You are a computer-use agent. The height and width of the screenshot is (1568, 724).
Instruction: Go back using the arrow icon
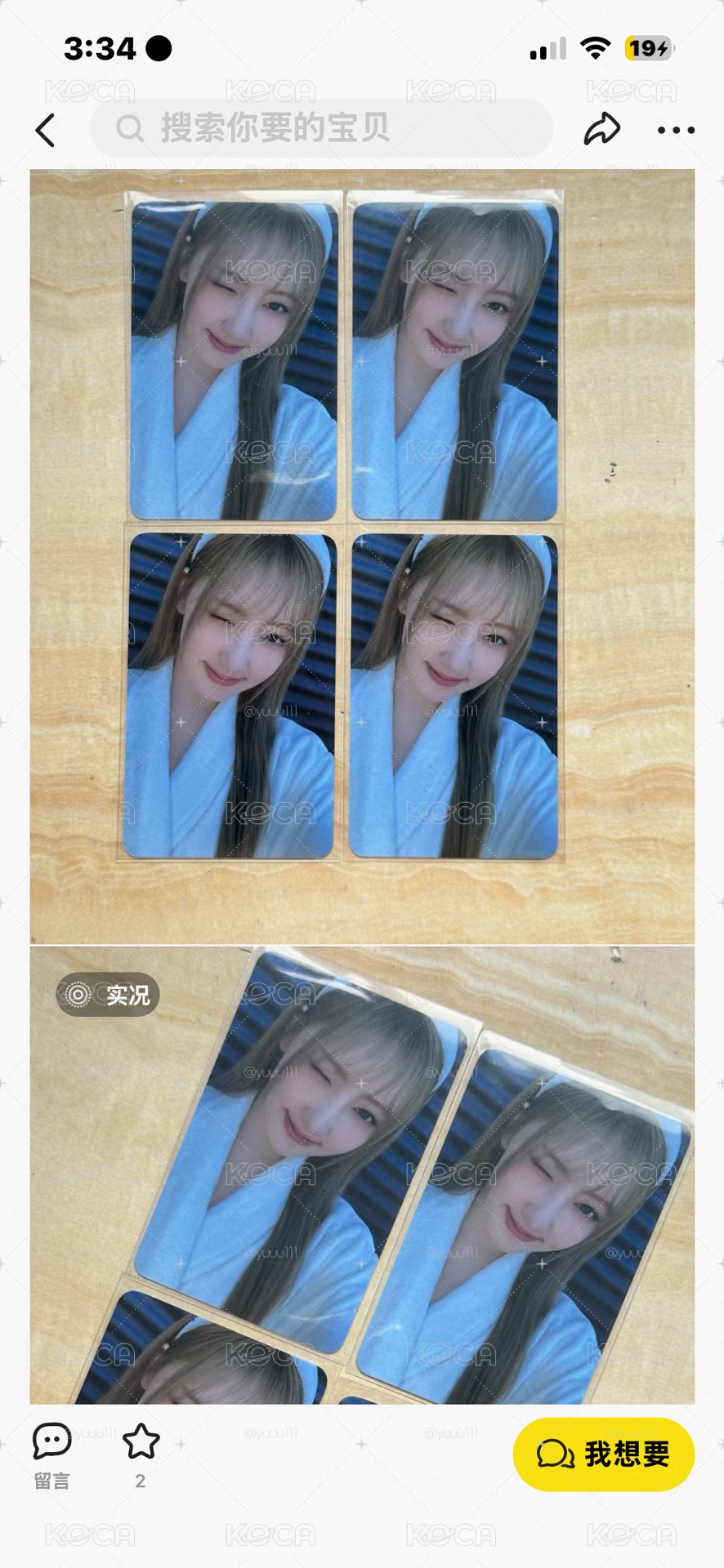[x=46, y=130]
